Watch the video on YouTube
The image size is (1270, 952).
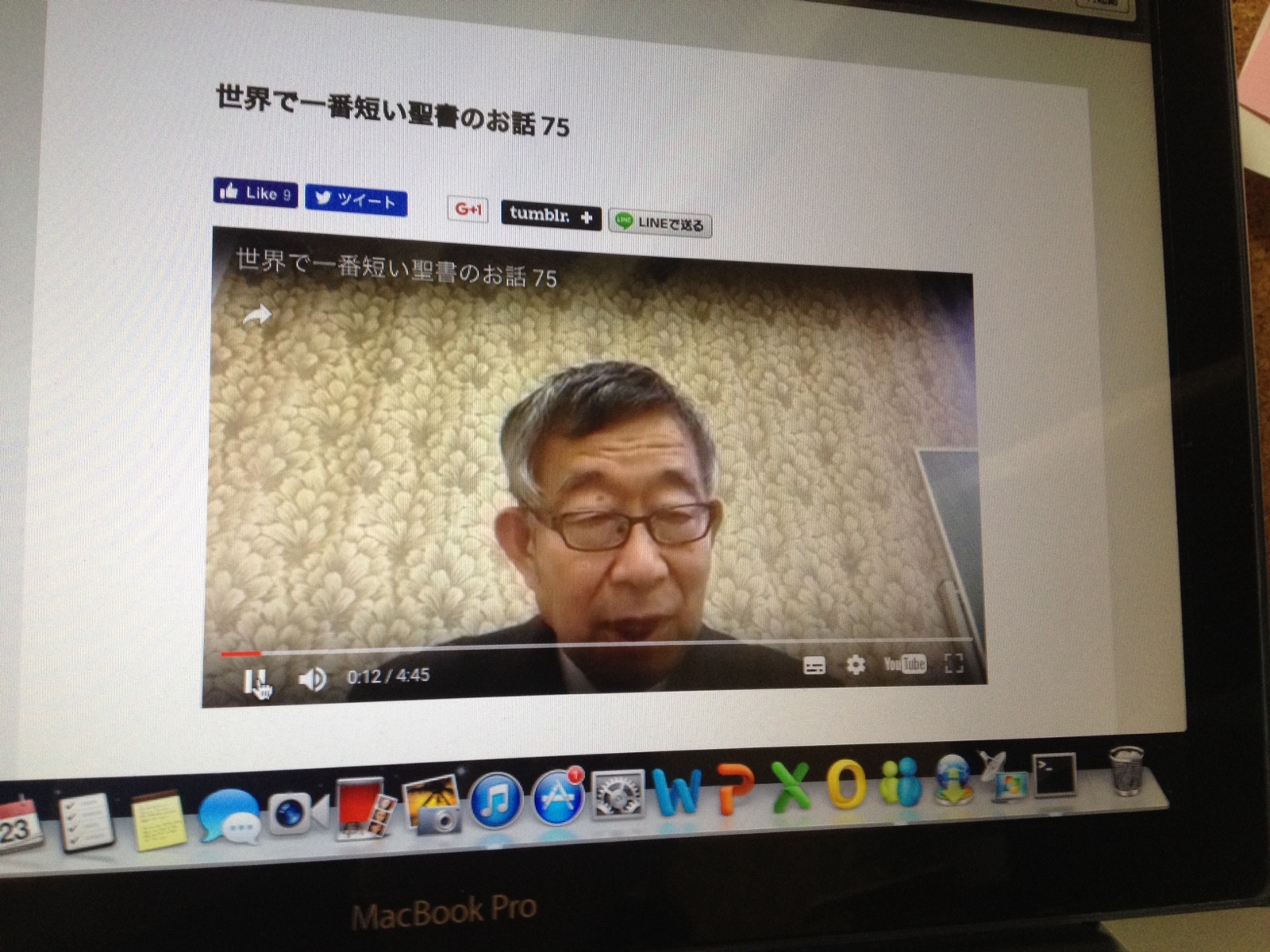tap(905, 663)
